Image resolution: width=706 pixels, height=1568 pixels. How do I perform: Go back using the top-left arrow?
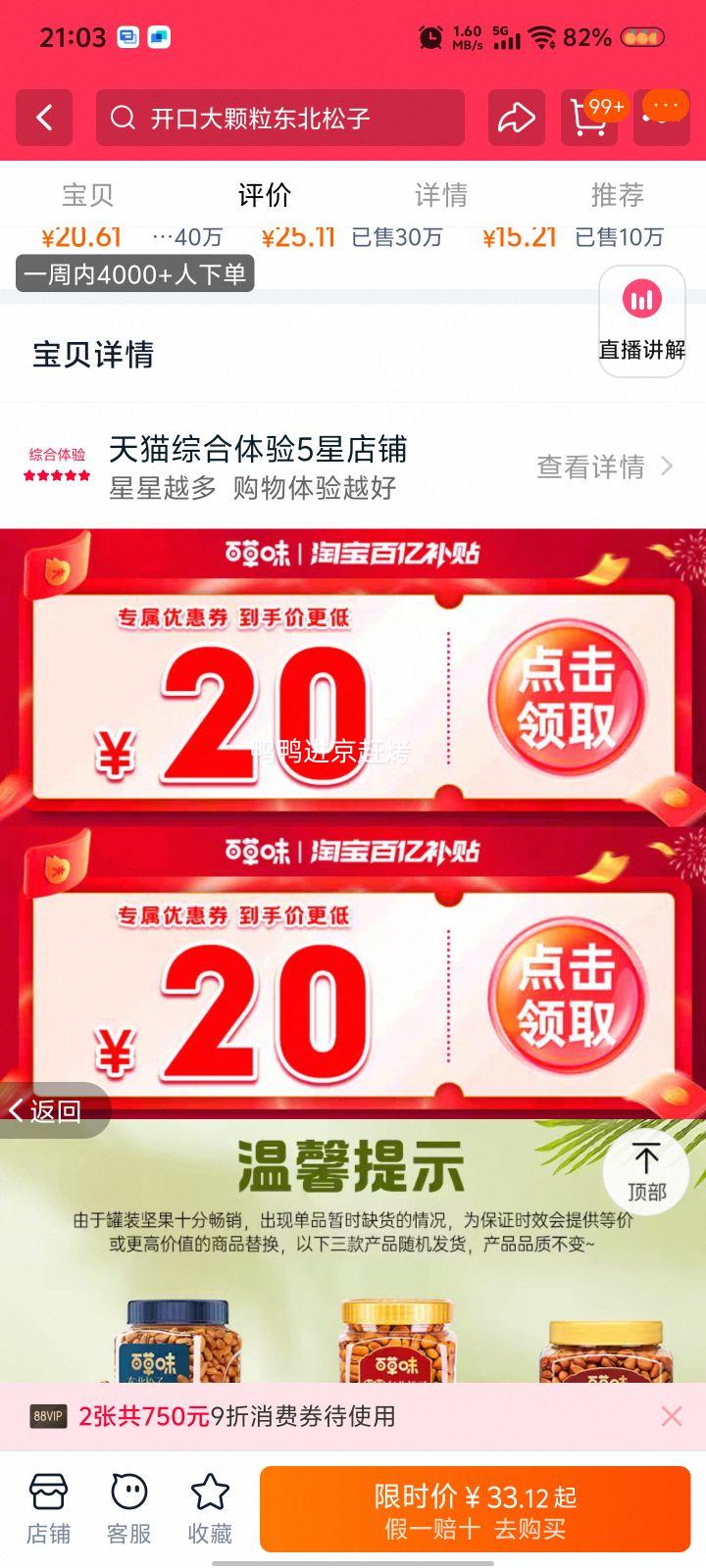44,119
